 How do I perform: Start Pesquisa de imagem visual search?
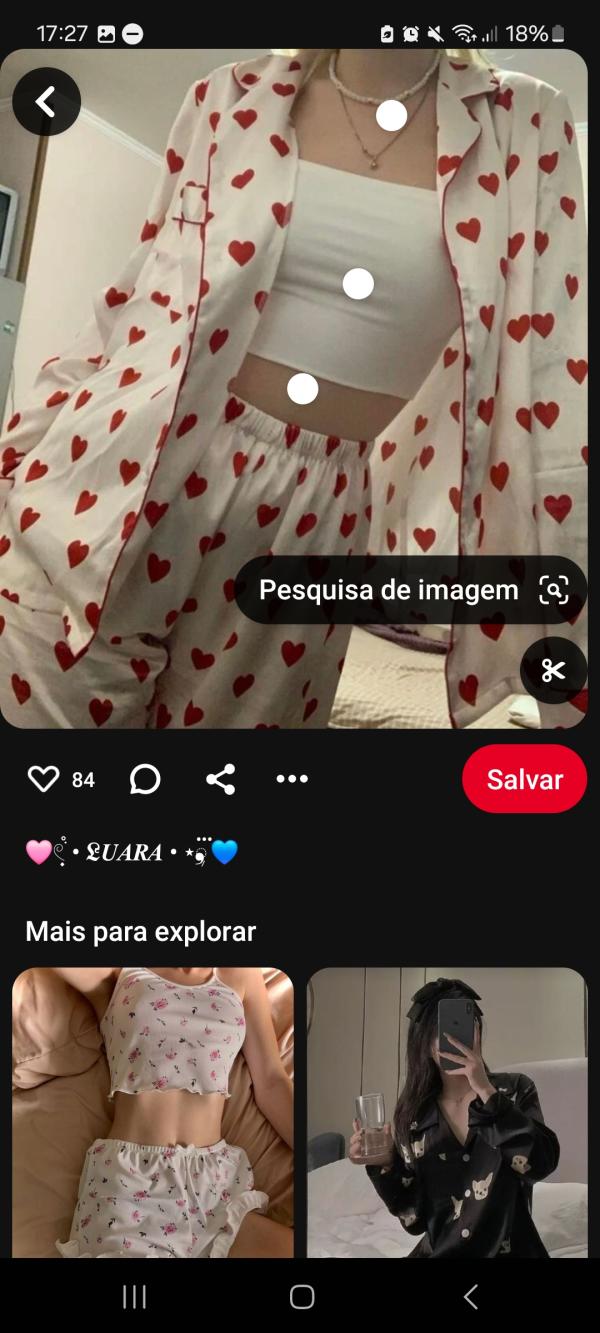[x=412, y=590]
